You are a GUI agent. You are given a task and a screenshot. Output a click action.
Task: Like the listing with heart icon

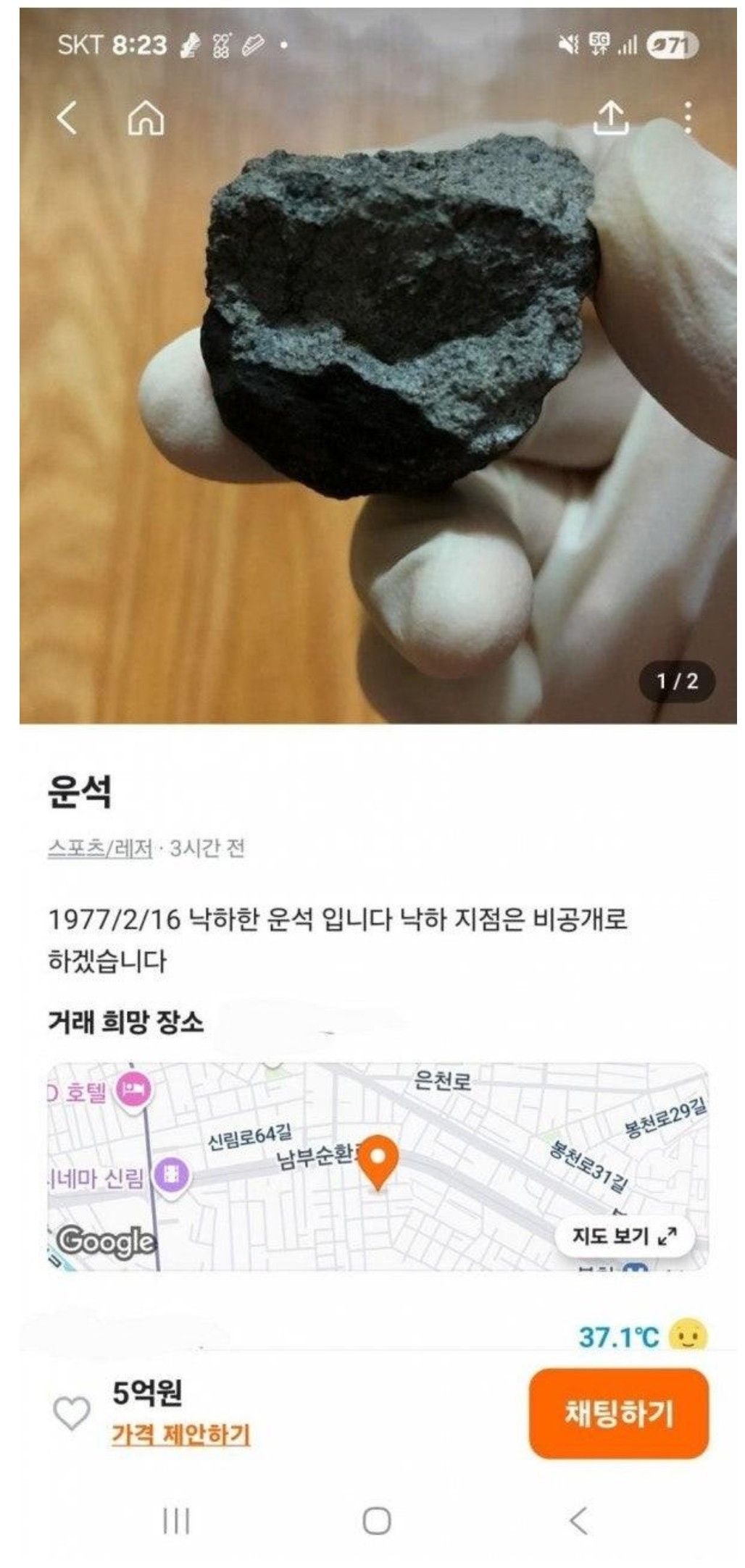point(72,1413)
